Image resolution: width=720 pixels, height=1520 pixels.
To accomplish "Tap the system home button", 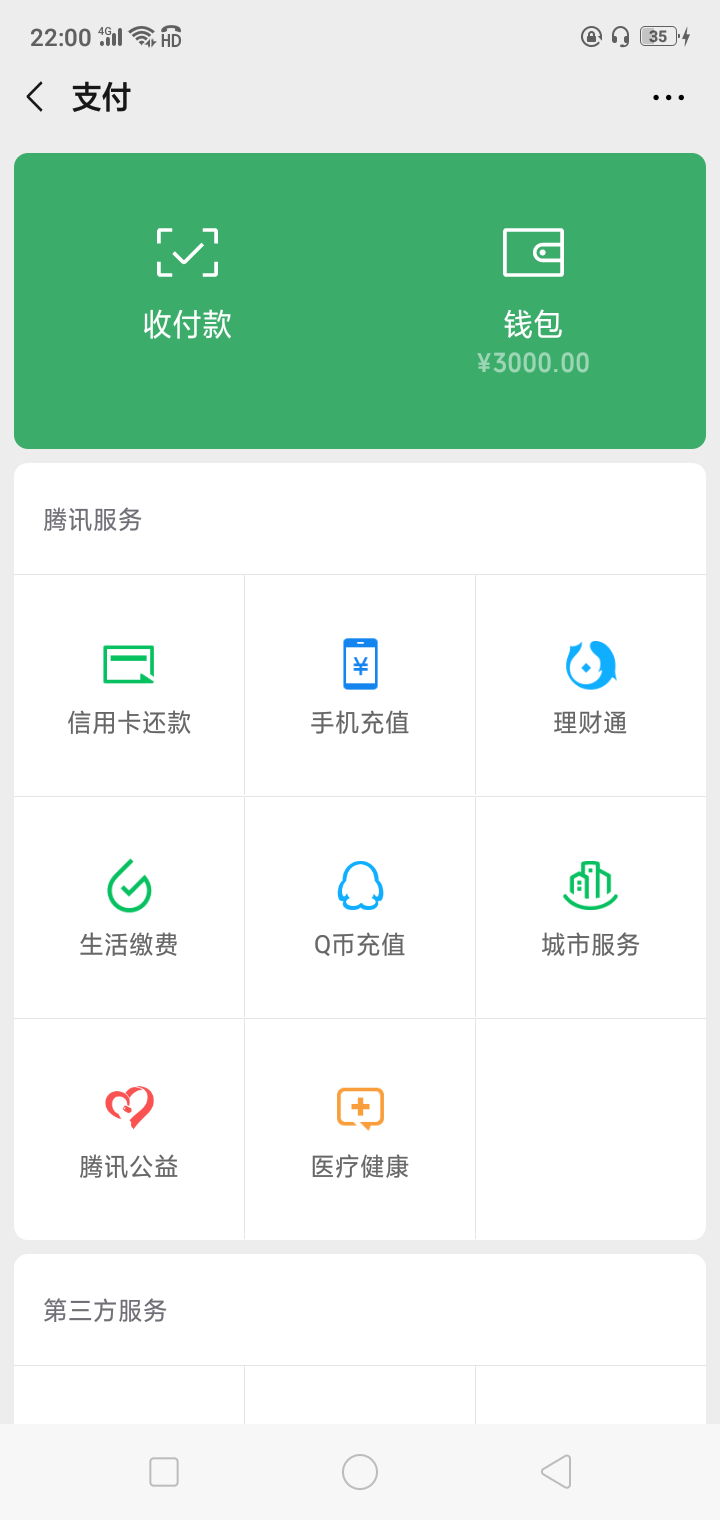I will pyautogui.click(x=360, y=1472).
